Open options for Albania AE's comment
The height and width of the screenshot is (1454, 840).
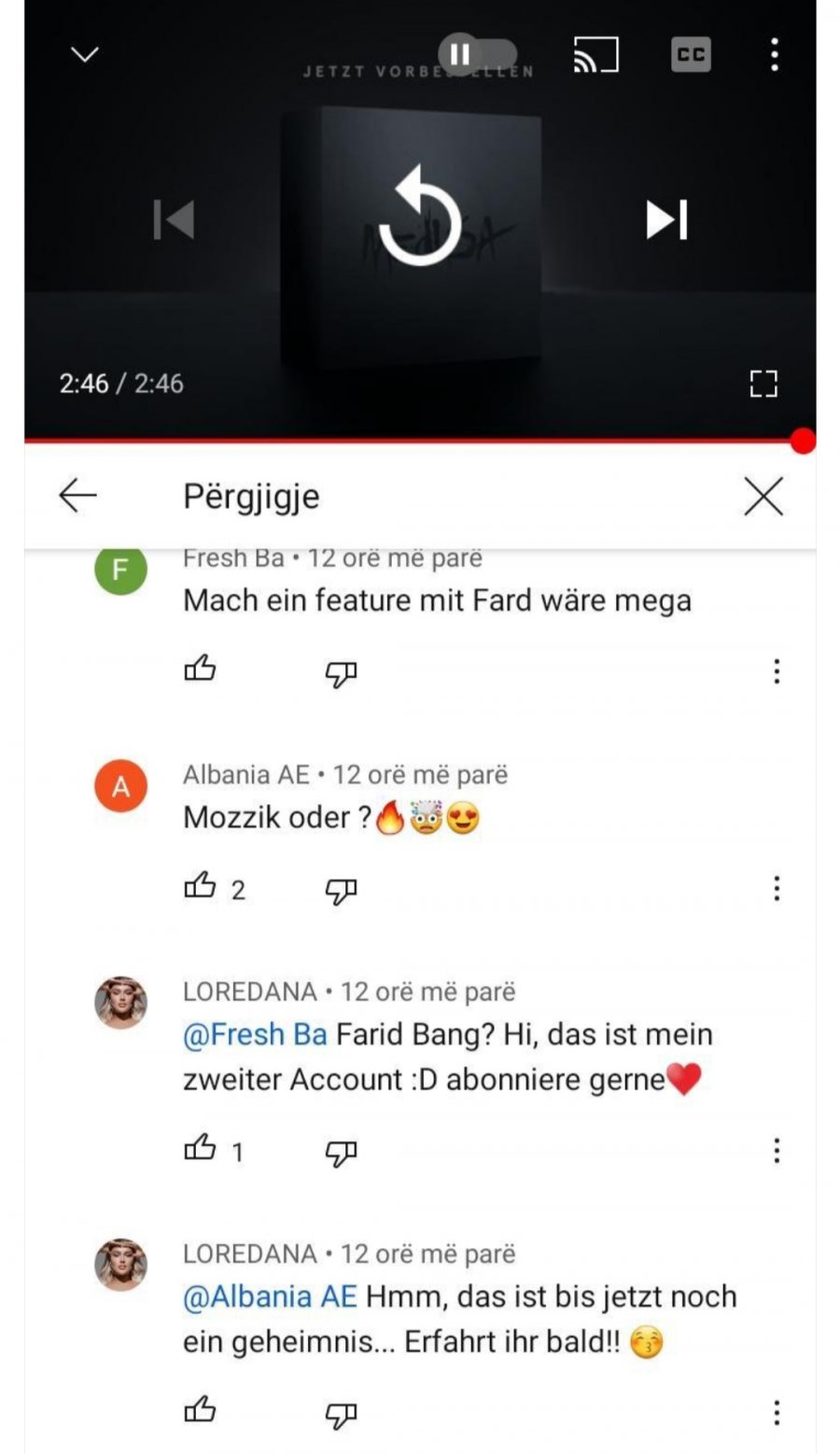tap(776, 888)
